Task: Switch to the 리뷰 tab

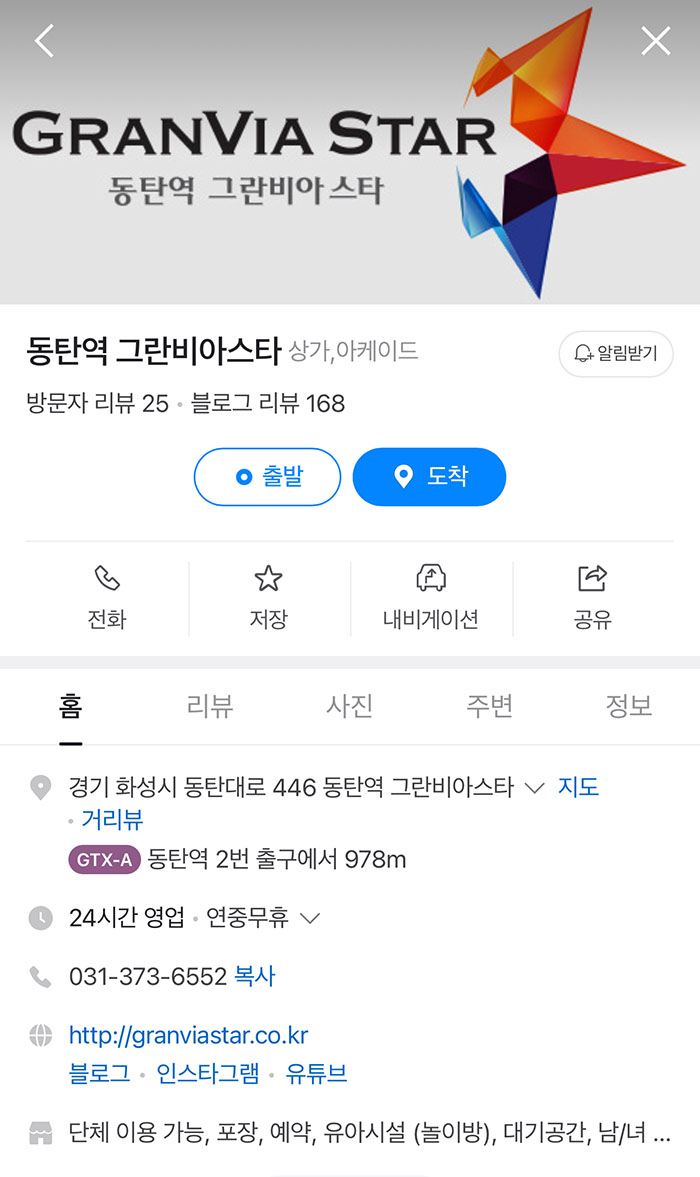Action: 210,707
